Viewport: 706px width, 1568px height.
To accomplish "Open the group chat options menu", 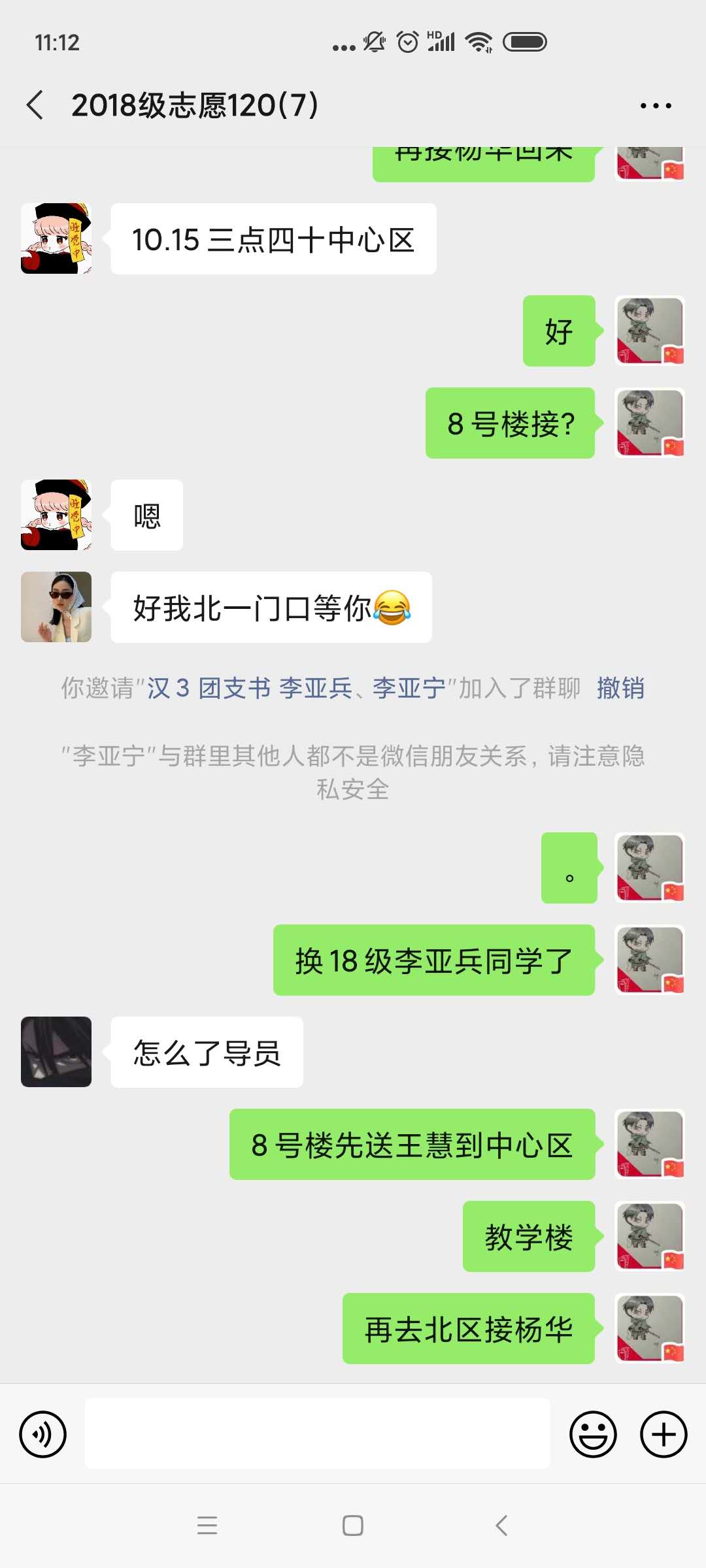I will [x=655, y=105].
